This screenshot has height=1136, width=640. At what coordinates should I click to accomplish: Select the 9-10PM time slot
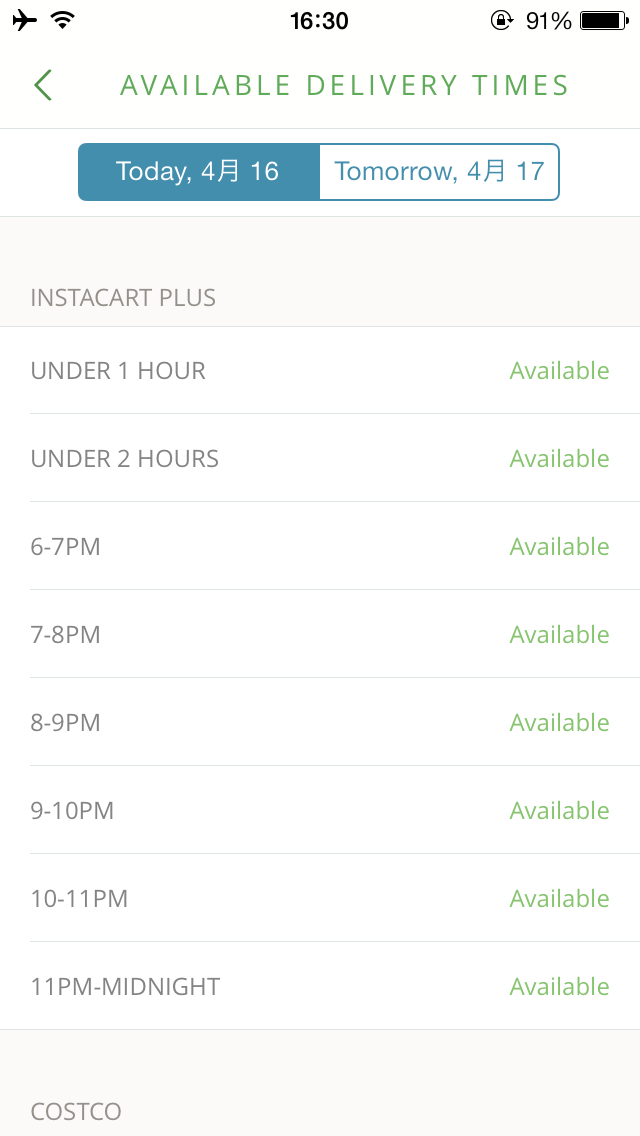(320, 810)
